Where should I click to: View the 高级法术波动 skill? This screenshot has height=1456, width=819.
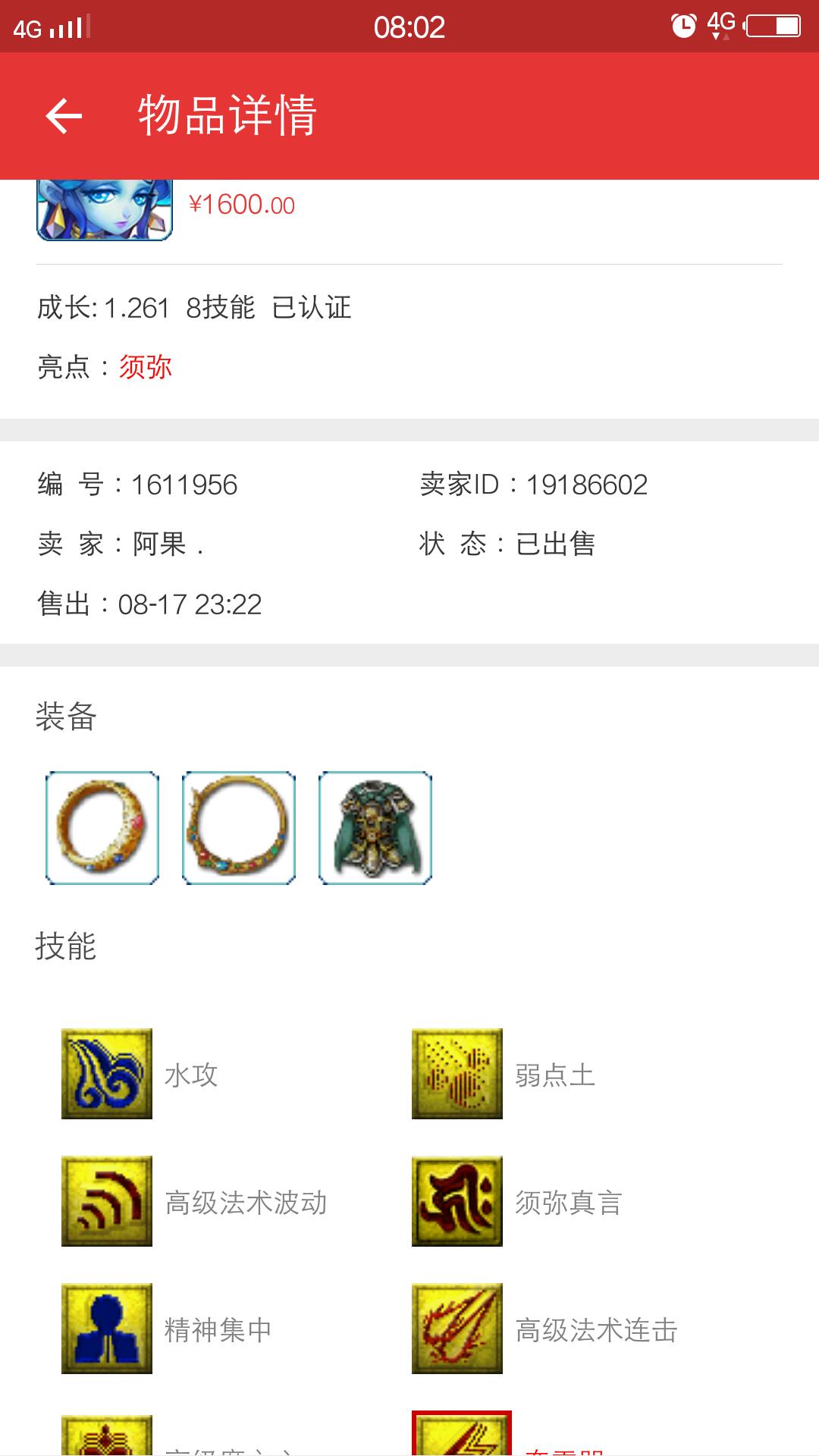click(107, 1201)
